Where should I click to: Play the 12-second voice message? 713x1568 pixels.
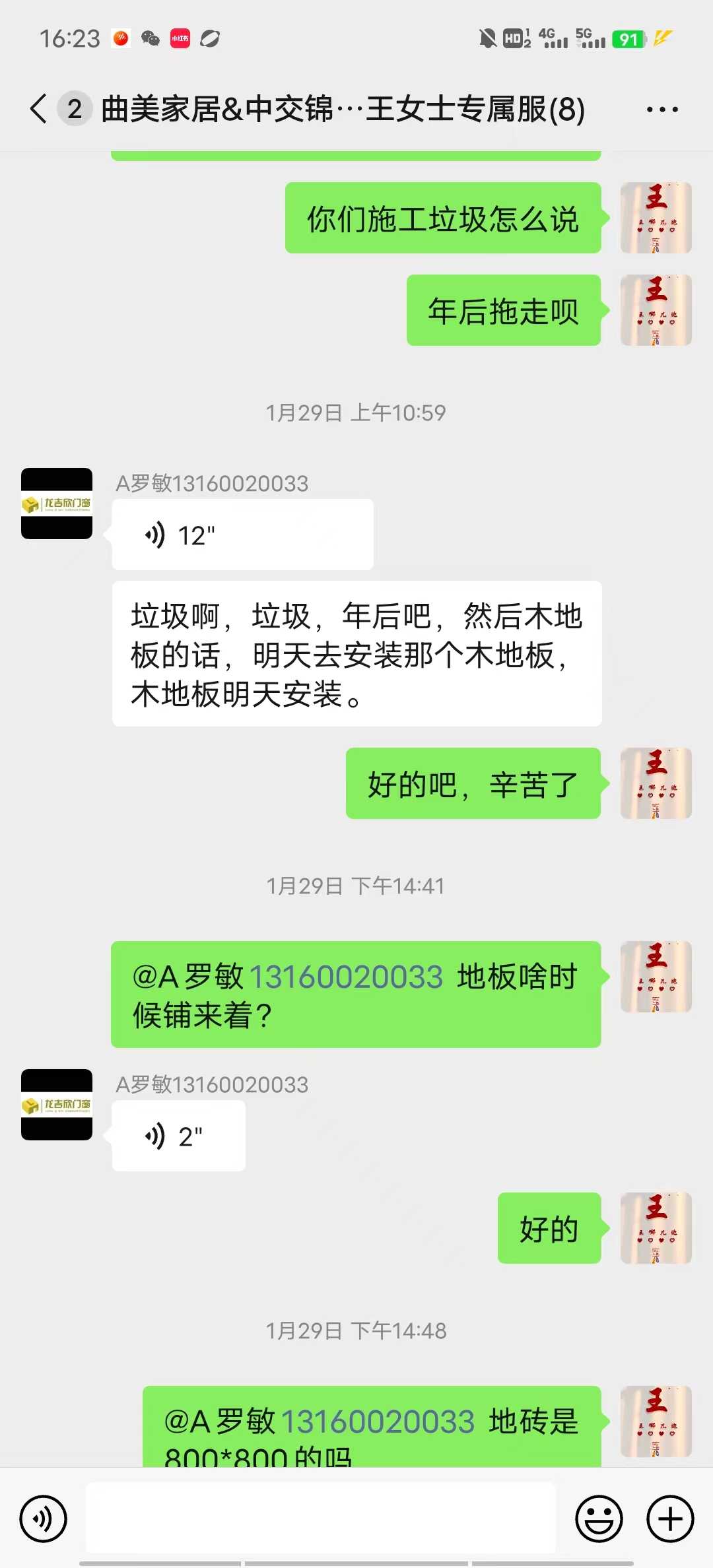(x=242, y=535)
